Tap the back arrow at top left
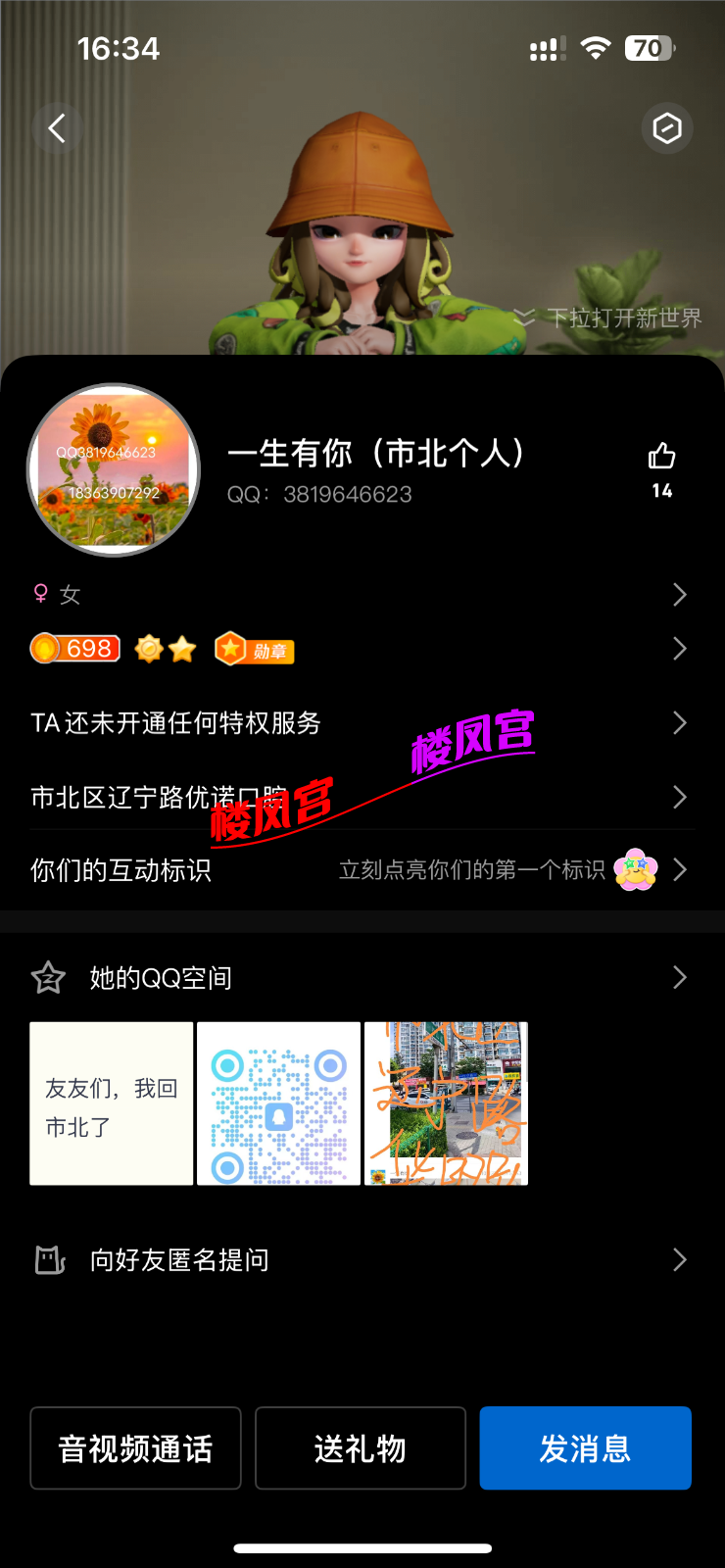 tap(56, 128)
